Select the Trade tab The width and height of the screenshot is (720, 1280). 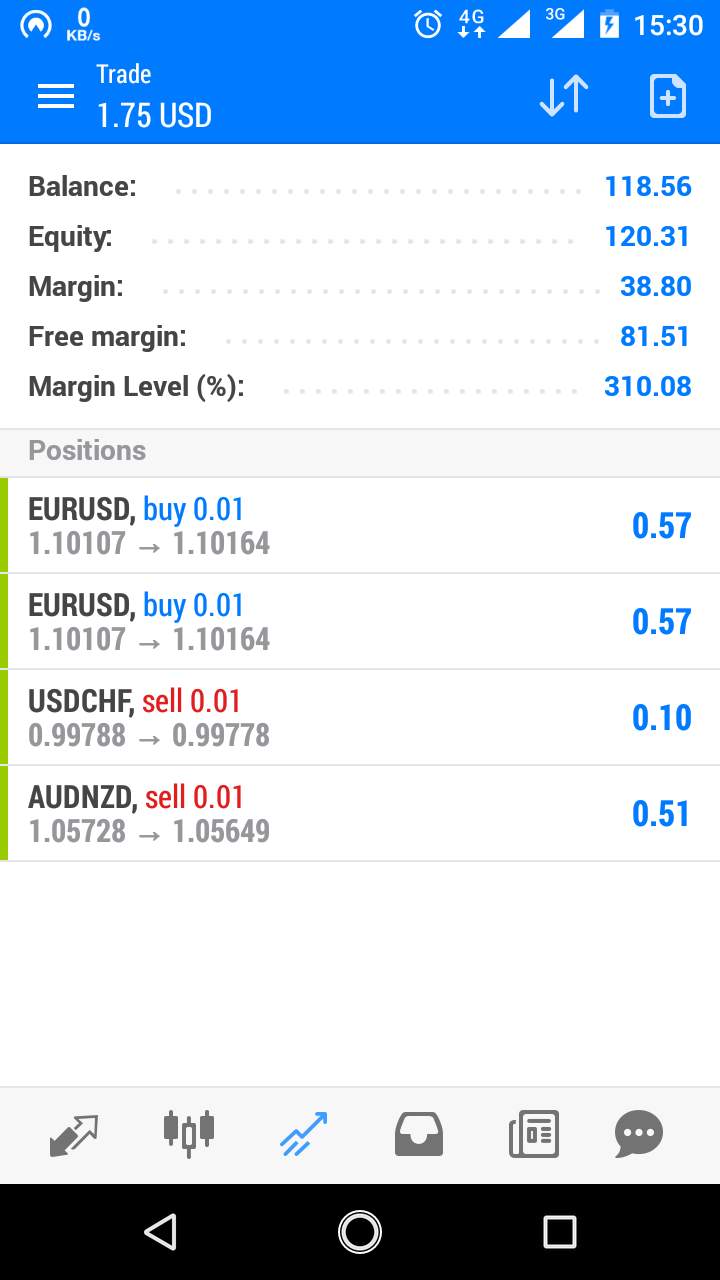coord(304,1135)
